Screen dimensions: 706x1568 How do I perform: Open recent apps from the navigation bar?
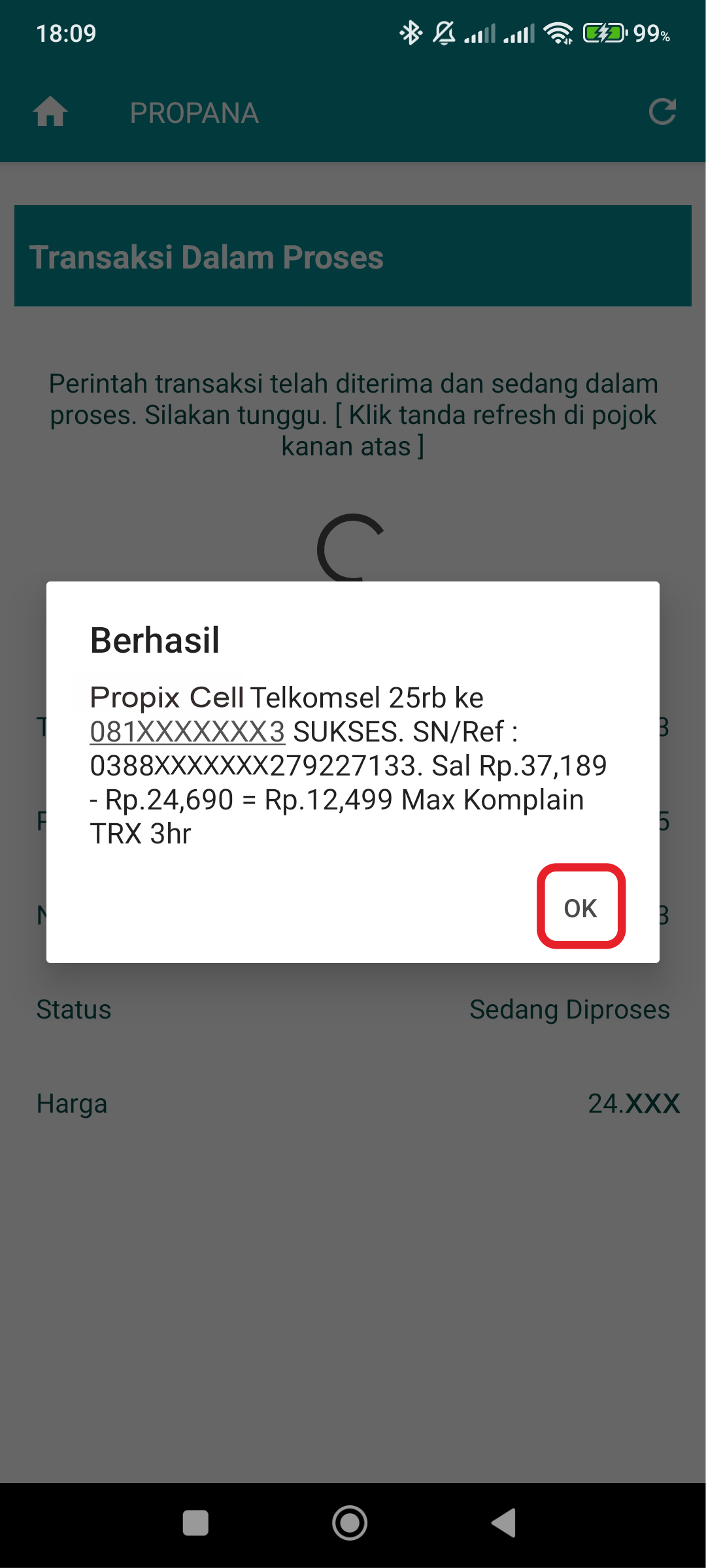pos(195,1523)
